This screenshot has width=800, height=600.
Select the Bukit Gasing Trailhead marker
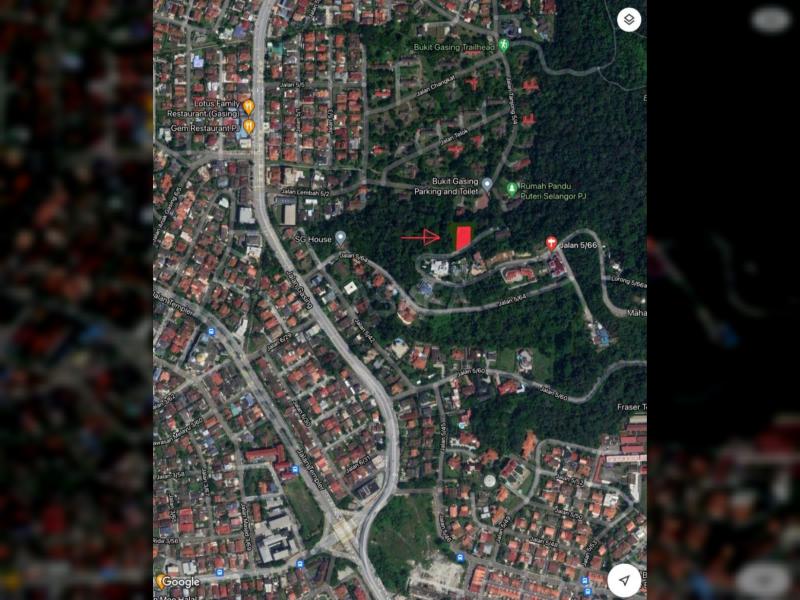504,45
